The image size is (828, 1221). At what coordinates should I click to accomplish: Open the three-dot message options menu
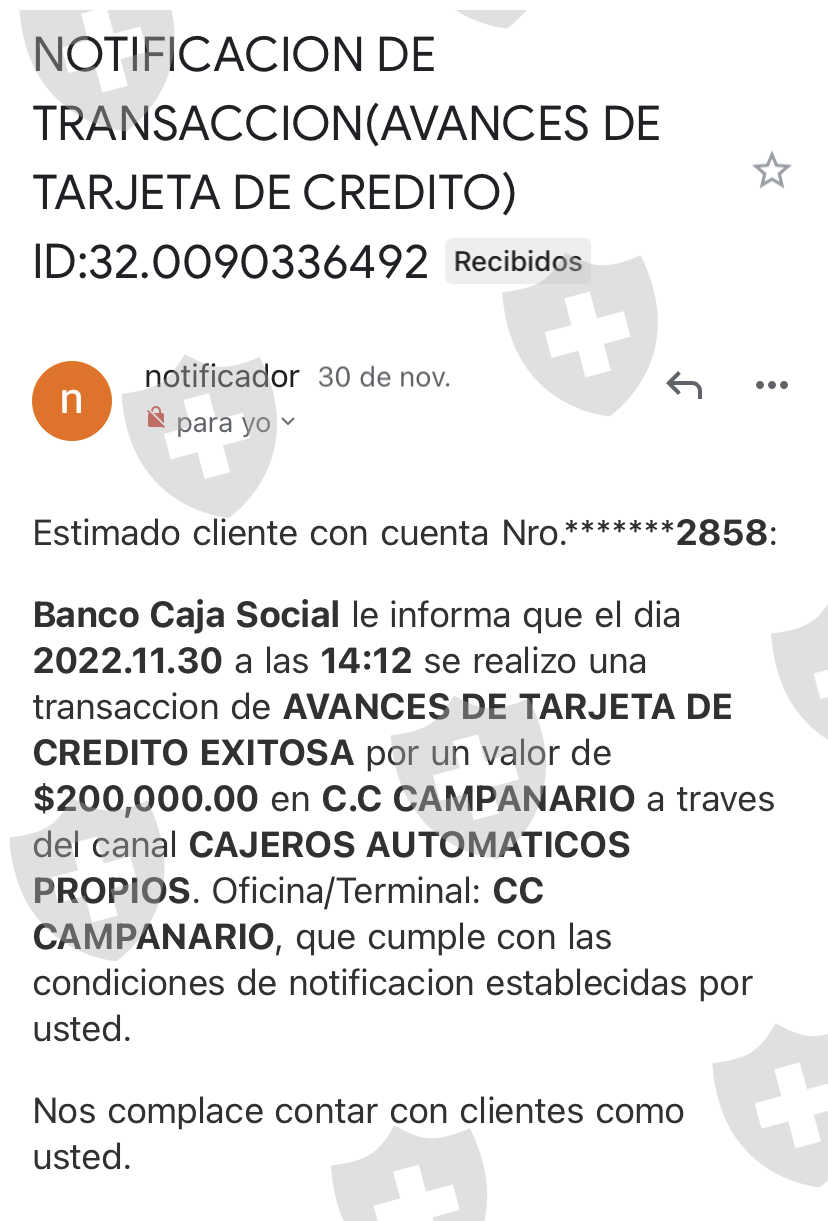click(772, 386)
